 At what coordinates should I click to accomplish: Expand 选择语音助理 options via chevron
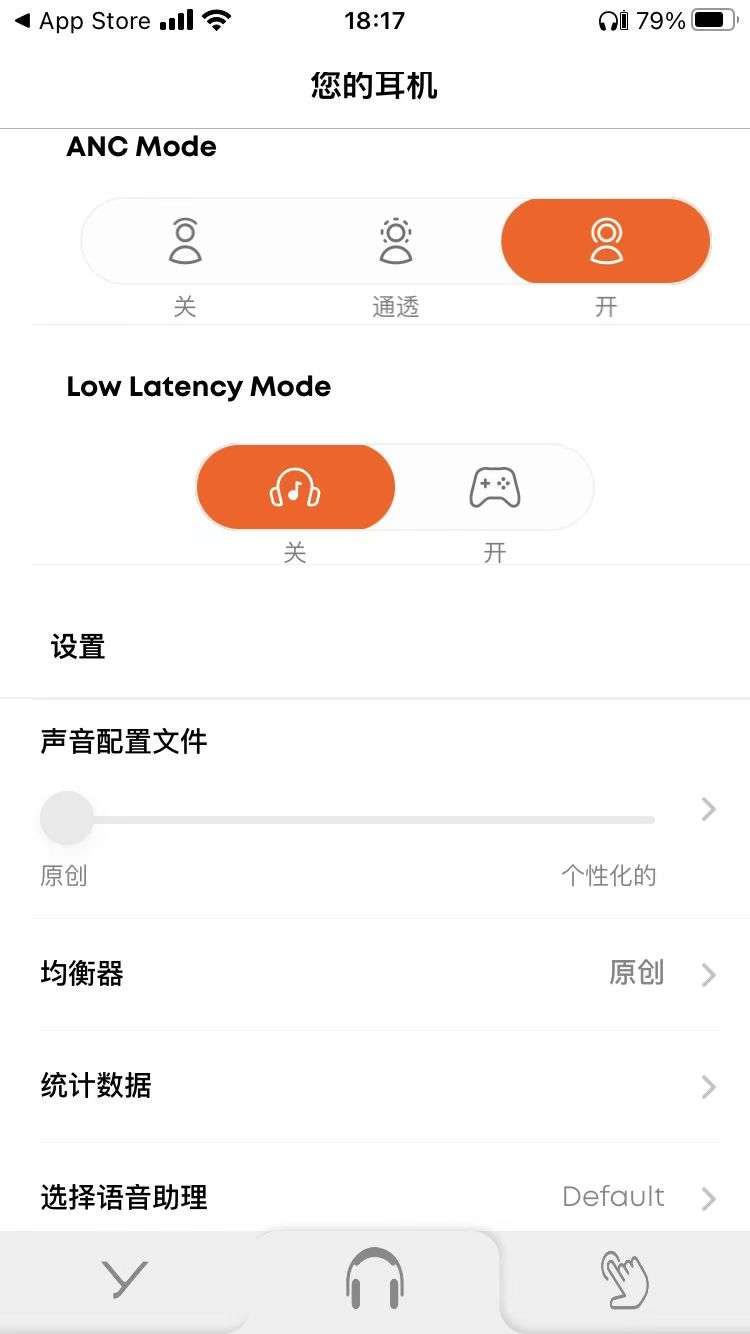pyautogui.click(x=708, y=1198)
